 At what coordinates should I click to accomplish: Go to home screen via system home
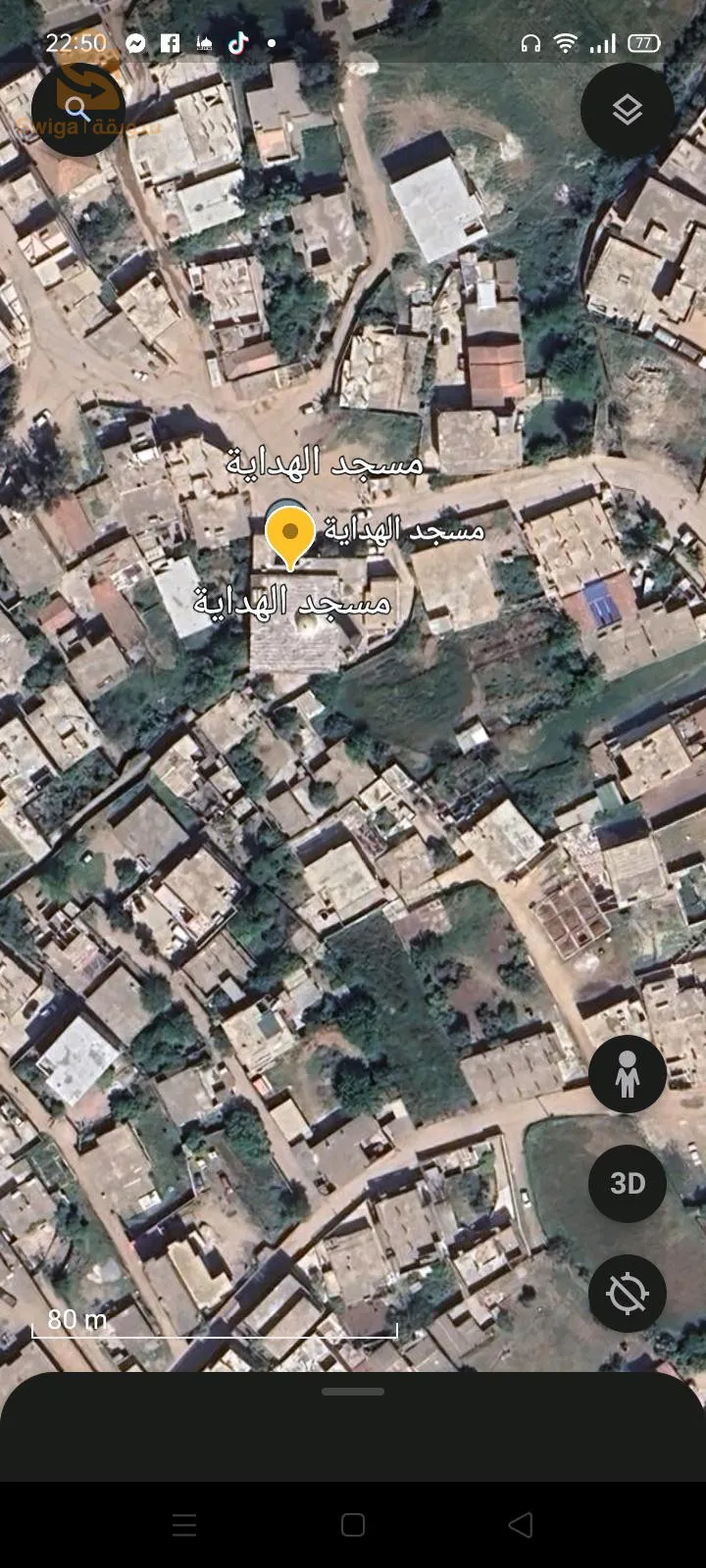[x=353, y=1524]
